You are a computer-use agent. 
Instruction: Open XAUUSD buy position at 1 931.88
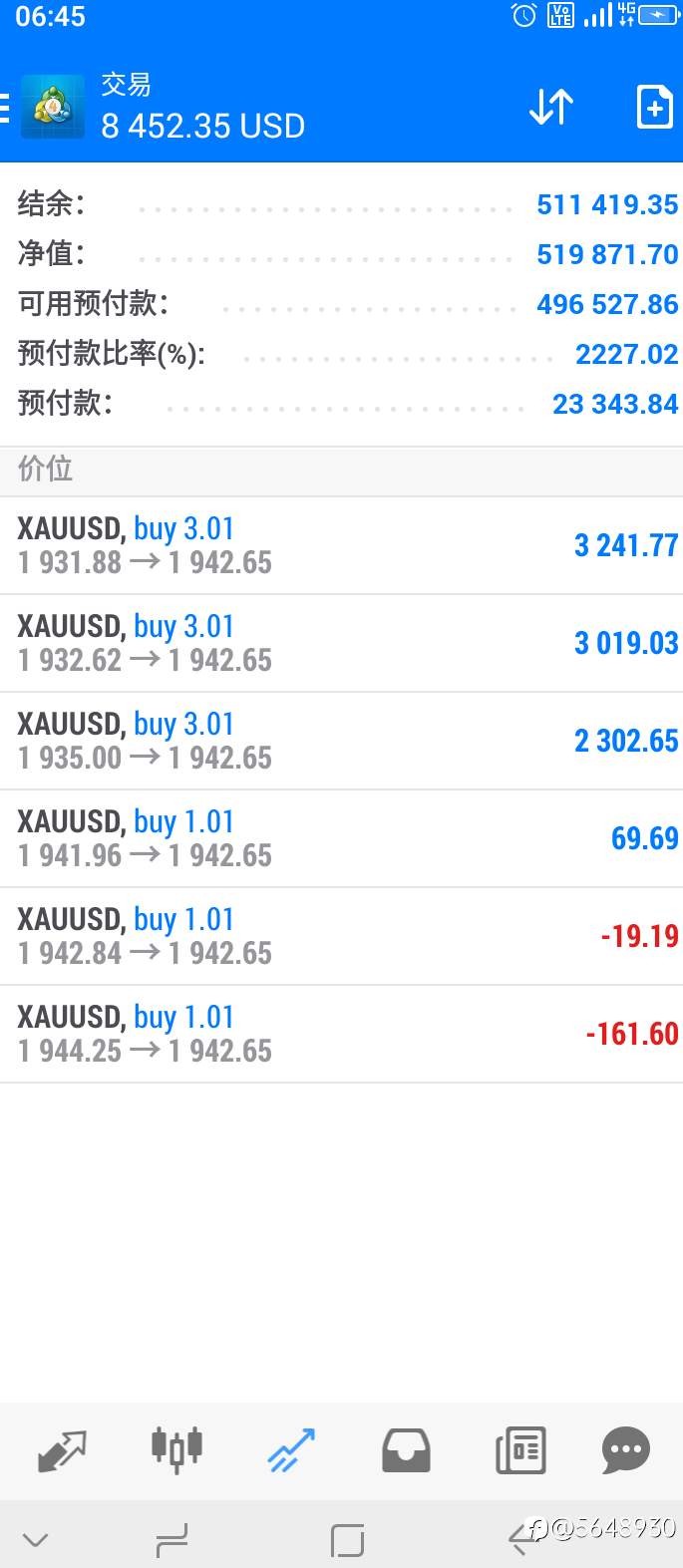pos(341,545)
